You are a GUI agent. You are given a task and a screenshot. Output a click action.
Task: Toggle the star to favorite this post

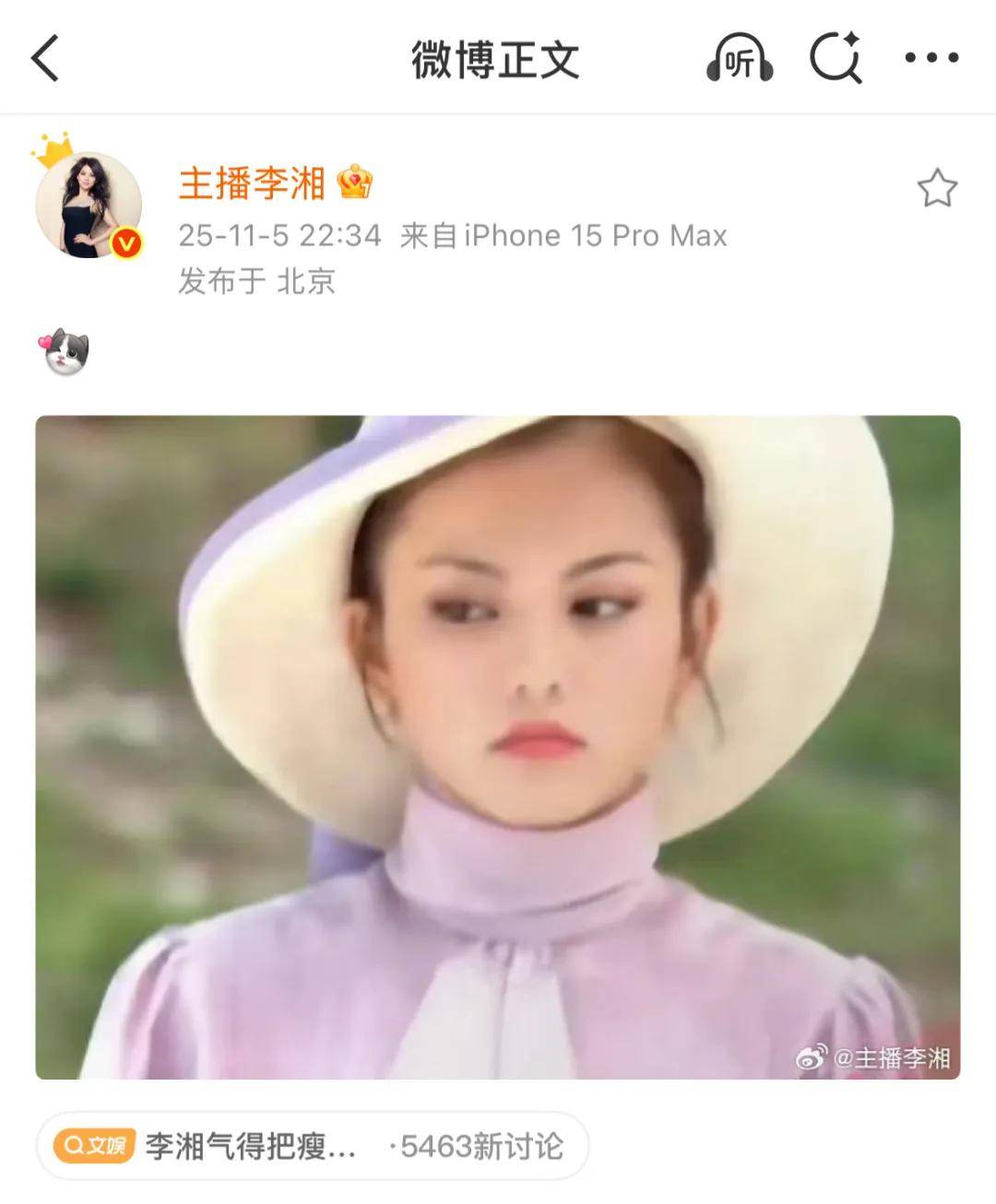[938, 185]
